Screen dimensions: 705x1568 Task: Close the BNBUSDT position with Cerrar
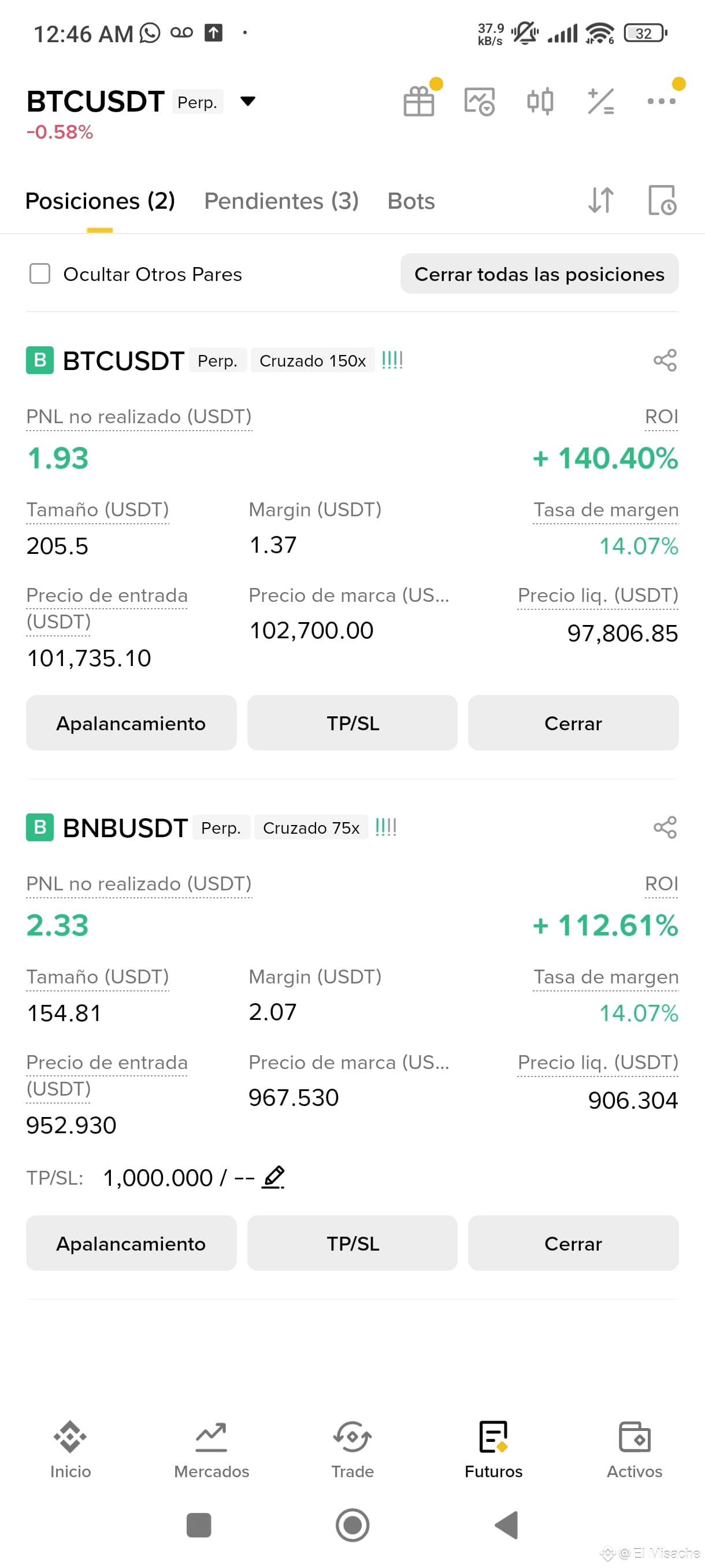573,1243
